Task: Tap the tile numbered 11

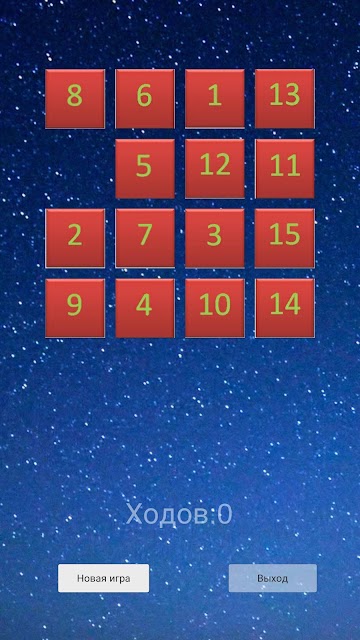Action: click(x=285, y=169)
